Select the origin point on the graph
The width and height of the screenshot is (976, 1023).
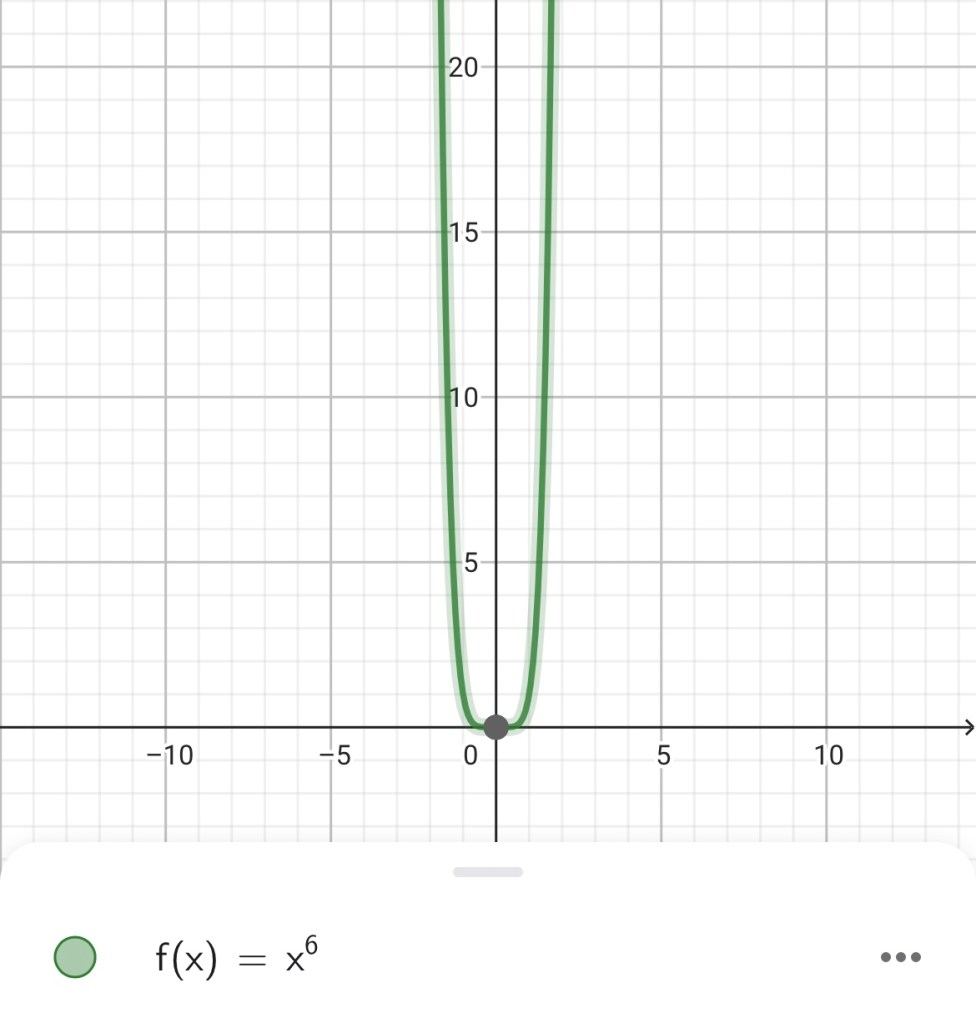(496, 727)
